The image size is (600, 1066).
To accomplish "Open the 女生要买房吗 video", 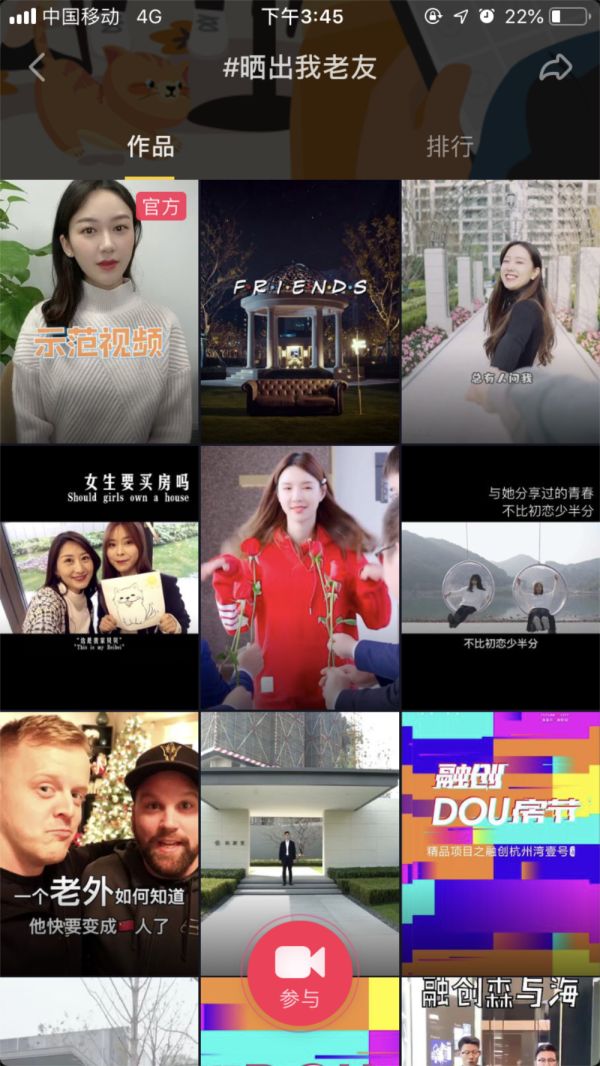I will (99, 578).
